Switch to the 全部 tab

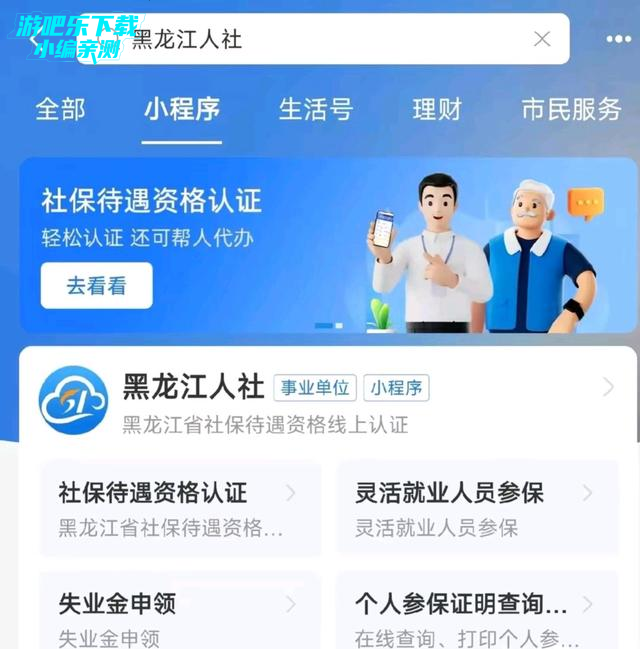click(x=60, y=109)
